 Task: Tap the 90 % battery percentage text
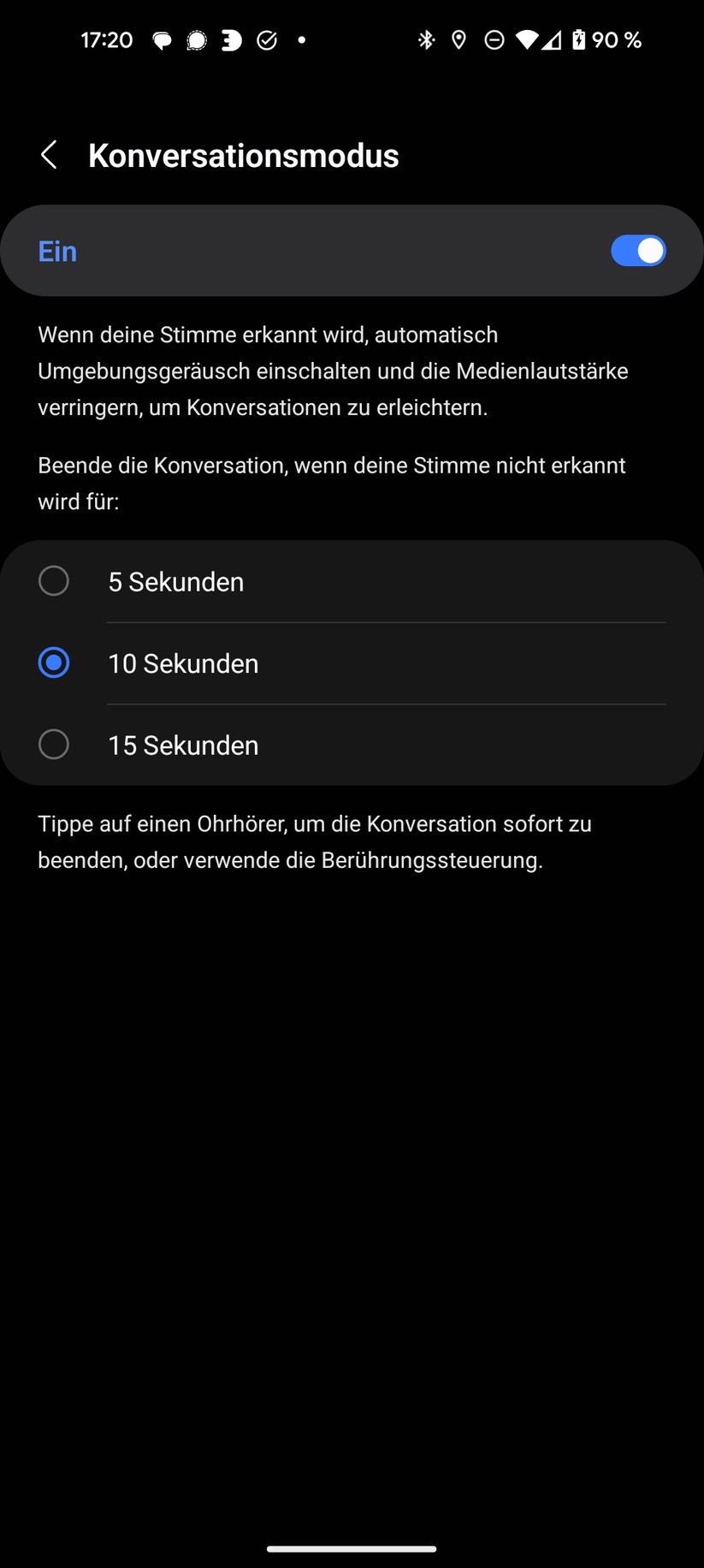(618, 39)
